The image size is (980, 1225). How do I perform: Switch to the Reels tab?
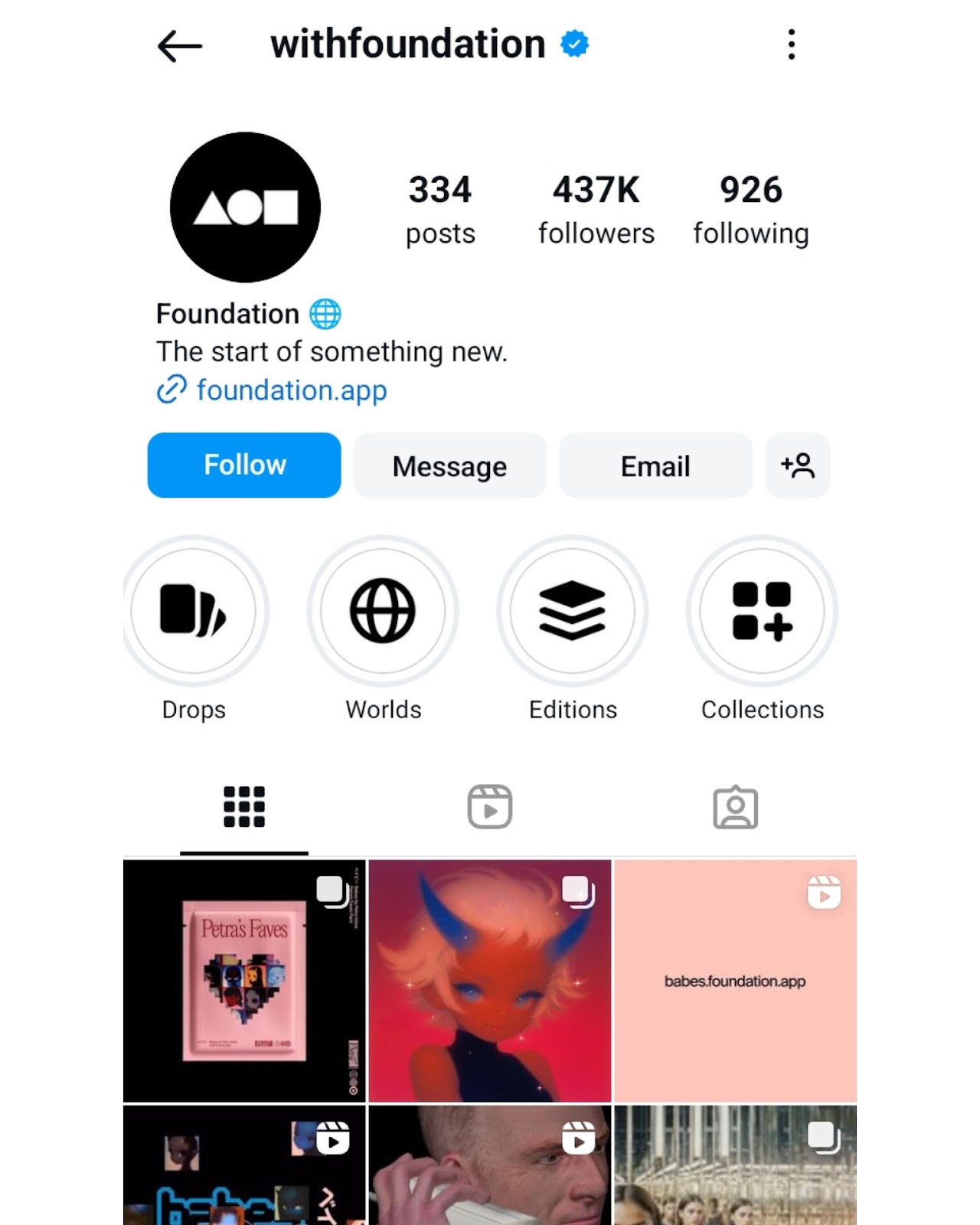coord(490,807)
